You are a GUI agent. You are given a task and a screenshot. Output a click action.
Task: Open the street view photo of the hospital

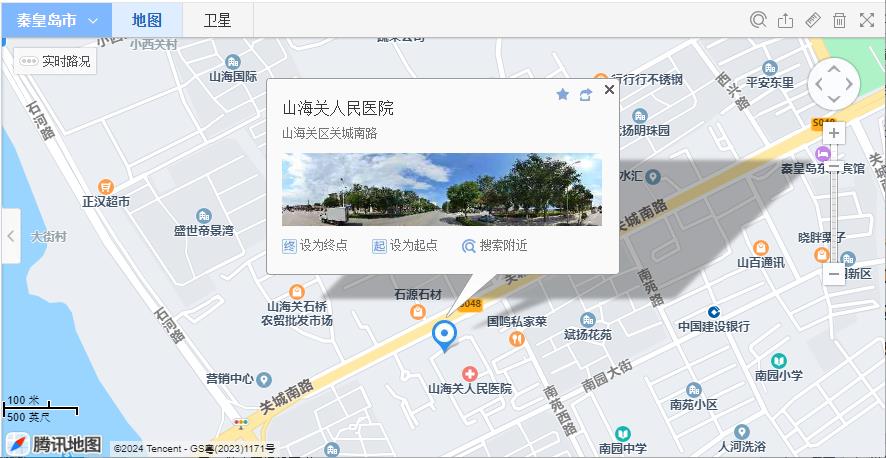(441, 189)
